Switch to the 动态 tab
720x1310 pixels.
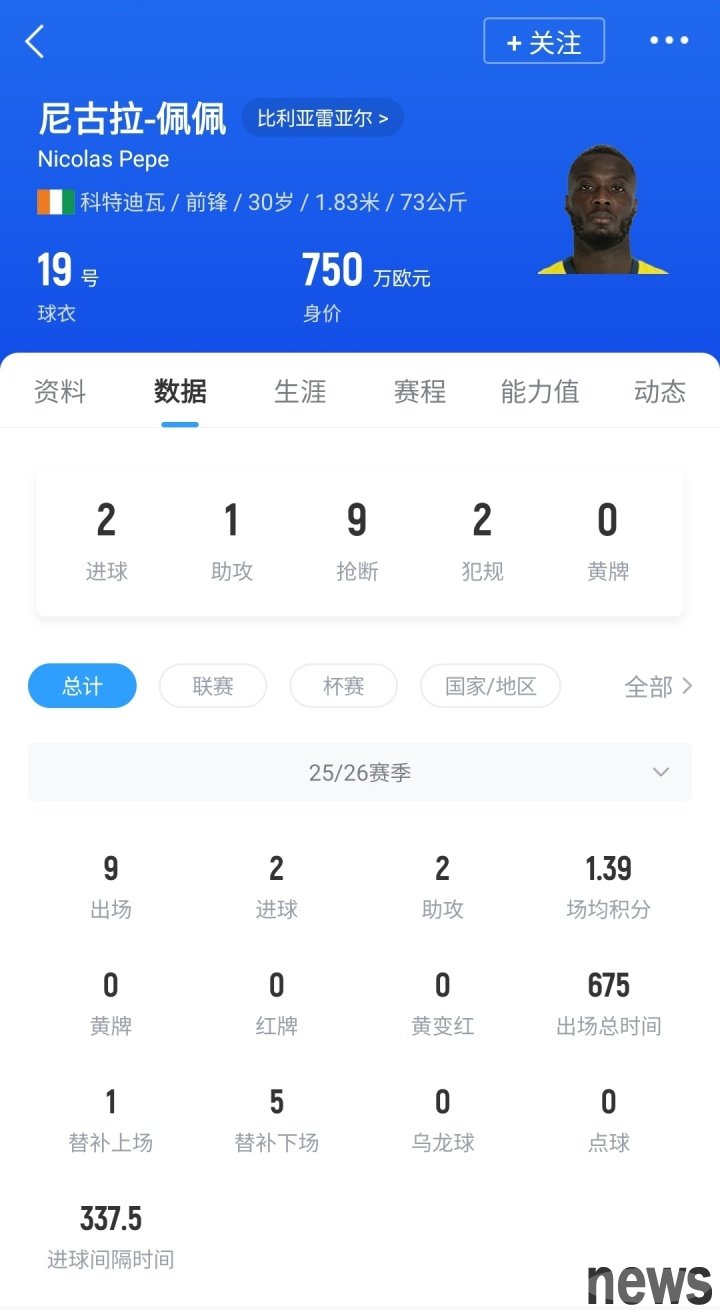click(x=660, y=391)
